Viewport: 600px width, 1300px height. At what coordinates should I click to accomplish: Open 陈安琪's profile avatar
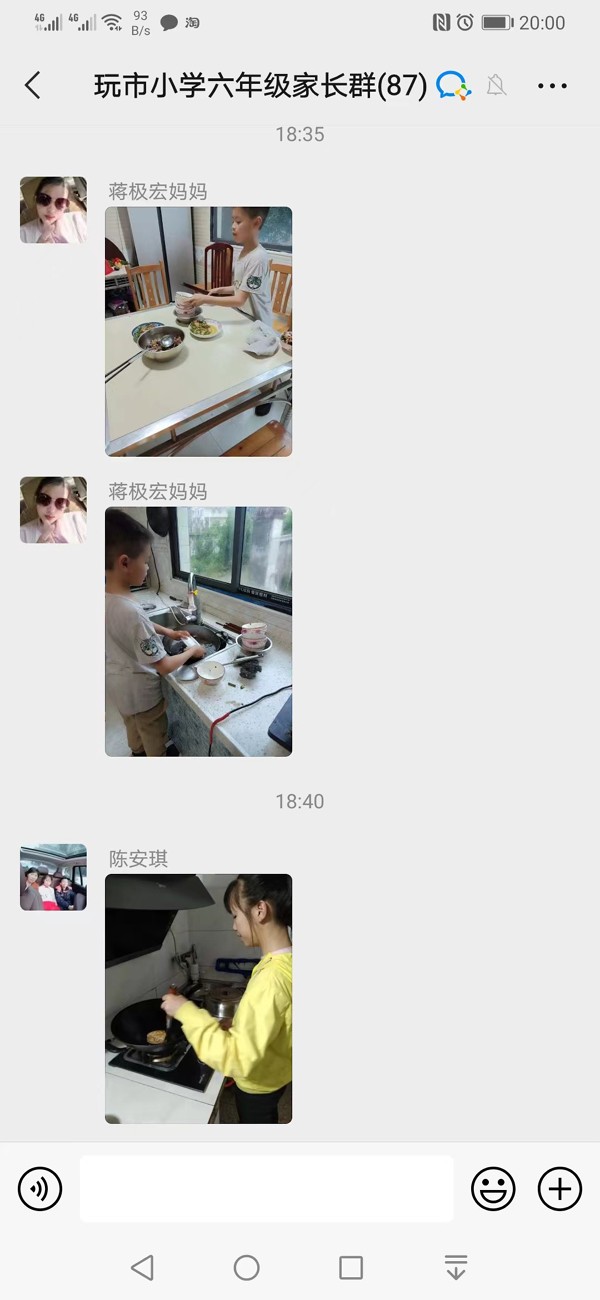click(53, 877)
